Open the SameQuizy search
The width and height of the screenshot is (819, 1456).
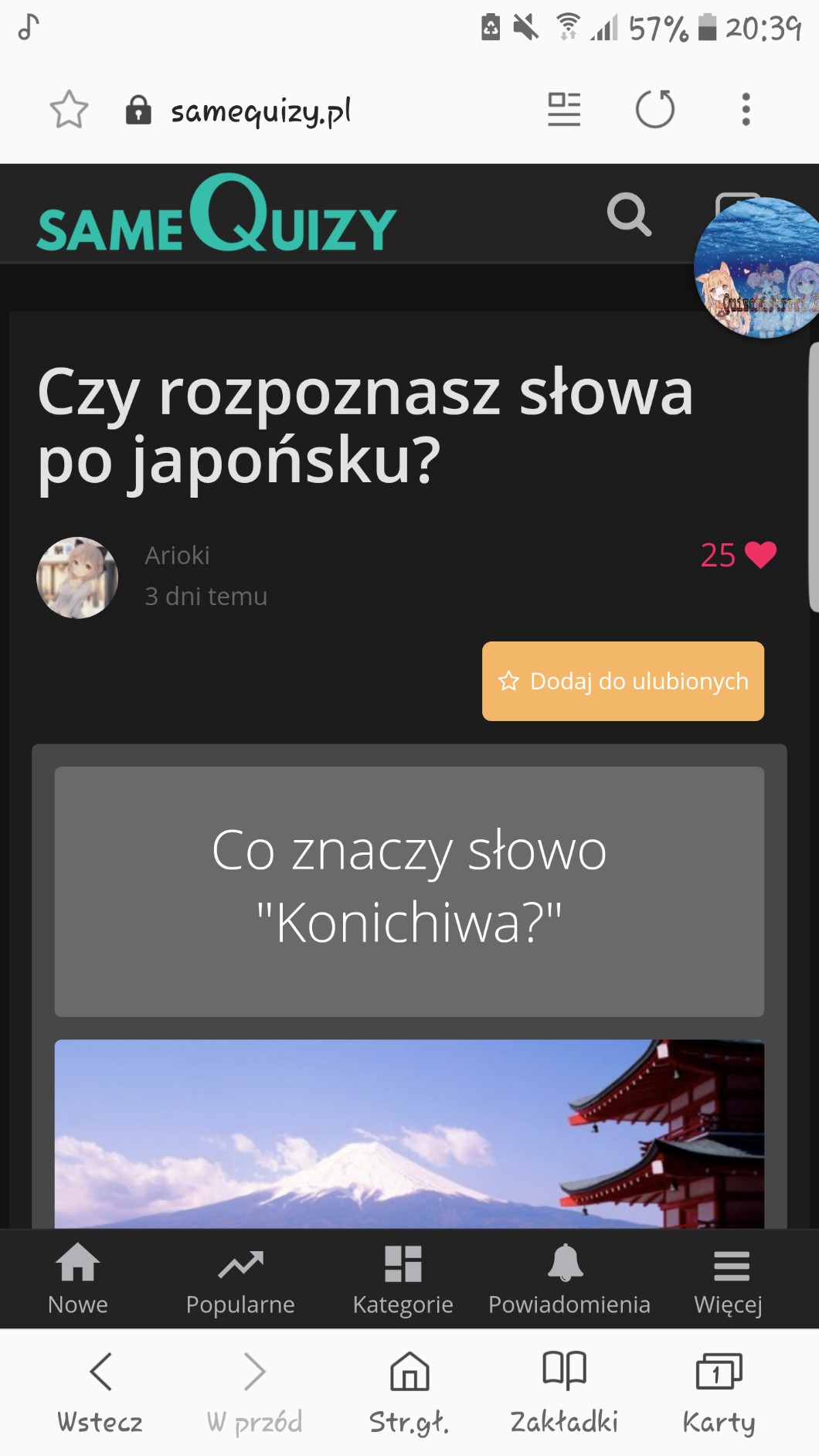pyautogui.click(x=629, y=214)
